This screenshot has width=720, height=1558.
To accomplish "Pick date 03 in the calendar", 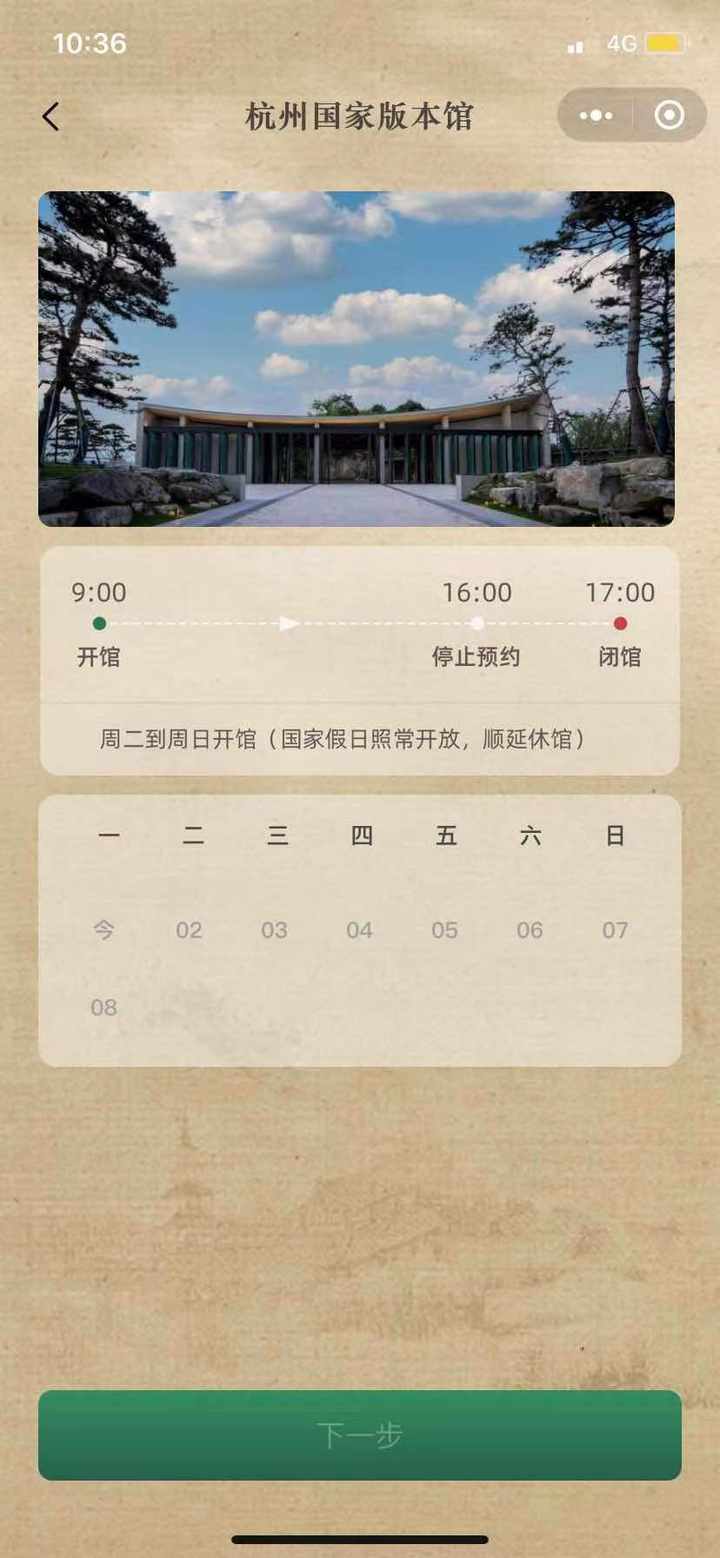I will tap(274, 931).
